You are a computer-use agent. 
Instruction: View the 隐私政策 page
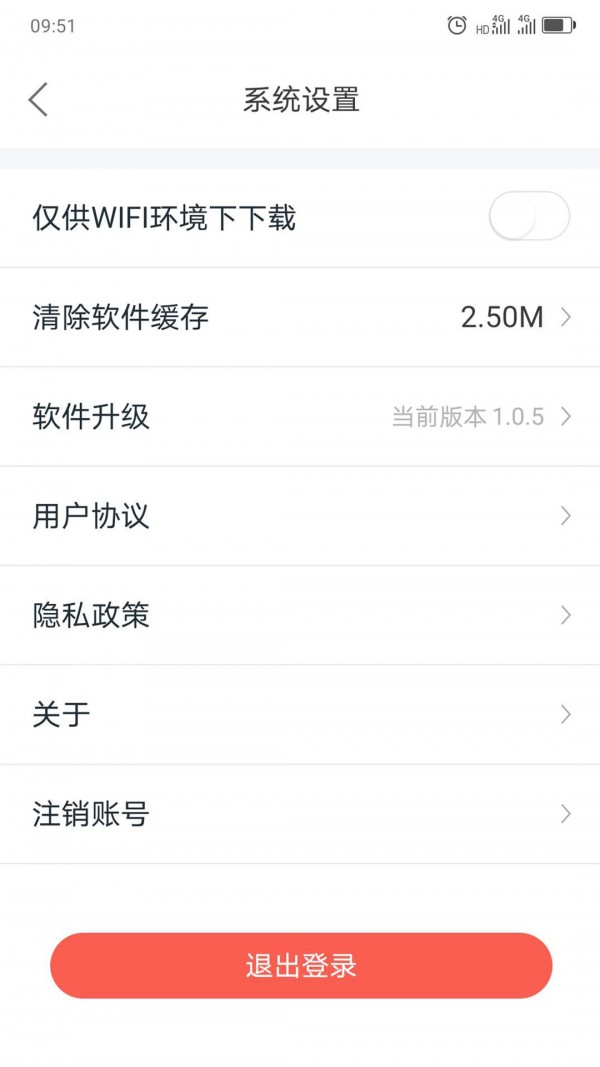300,615
